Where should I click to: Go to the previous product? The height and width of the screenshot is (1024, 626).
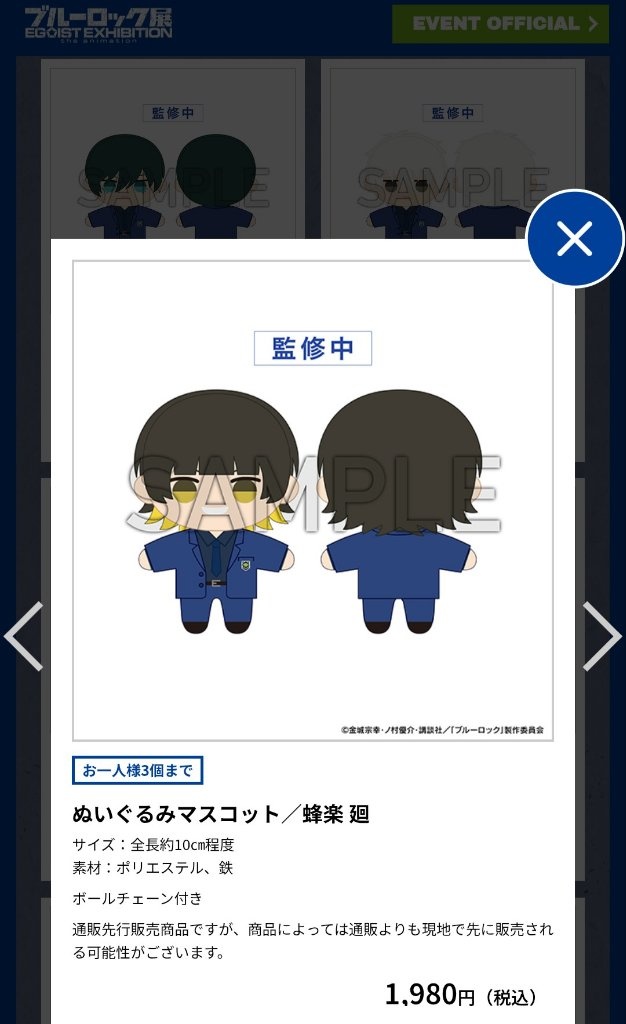[24, 636]
